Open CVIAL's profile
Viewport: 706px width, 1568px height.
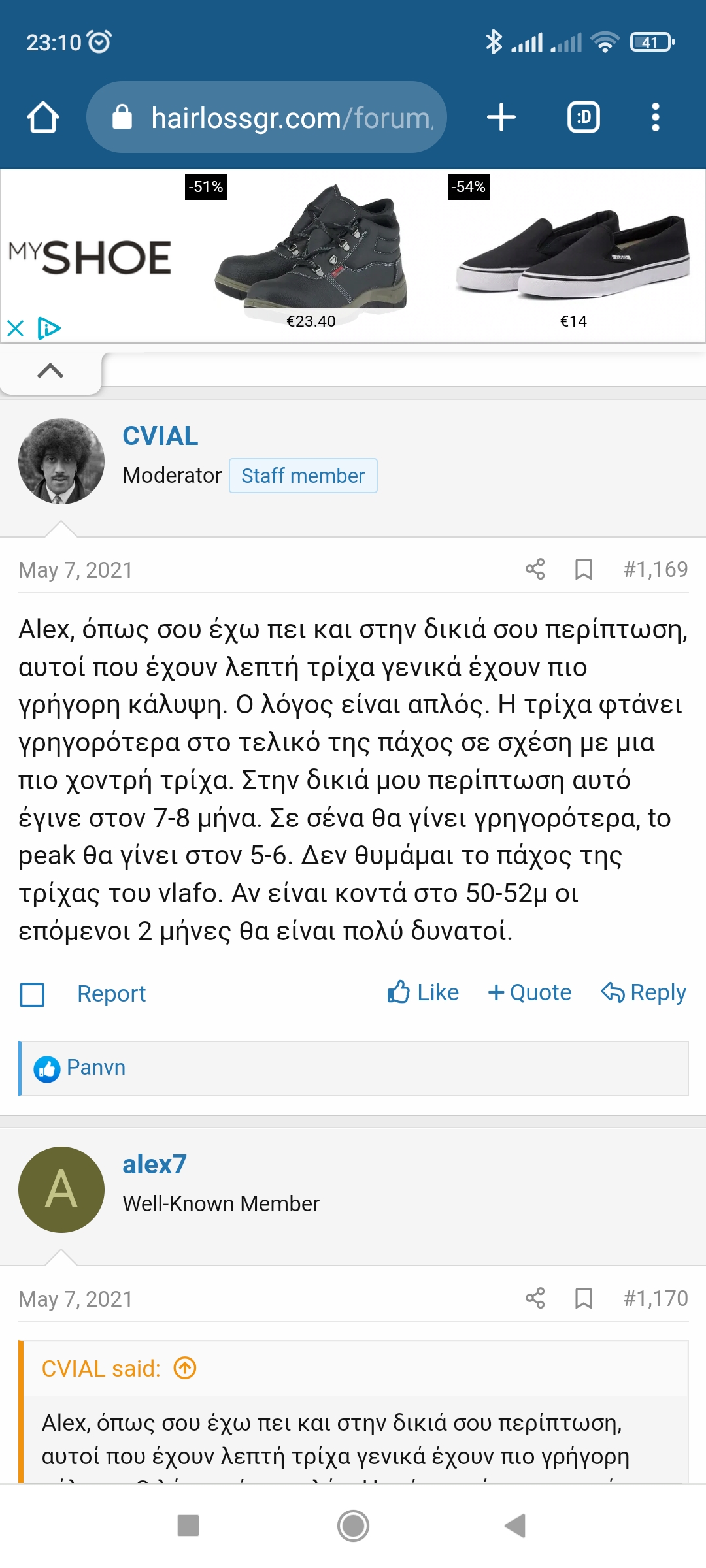click(x=160, y=436)
